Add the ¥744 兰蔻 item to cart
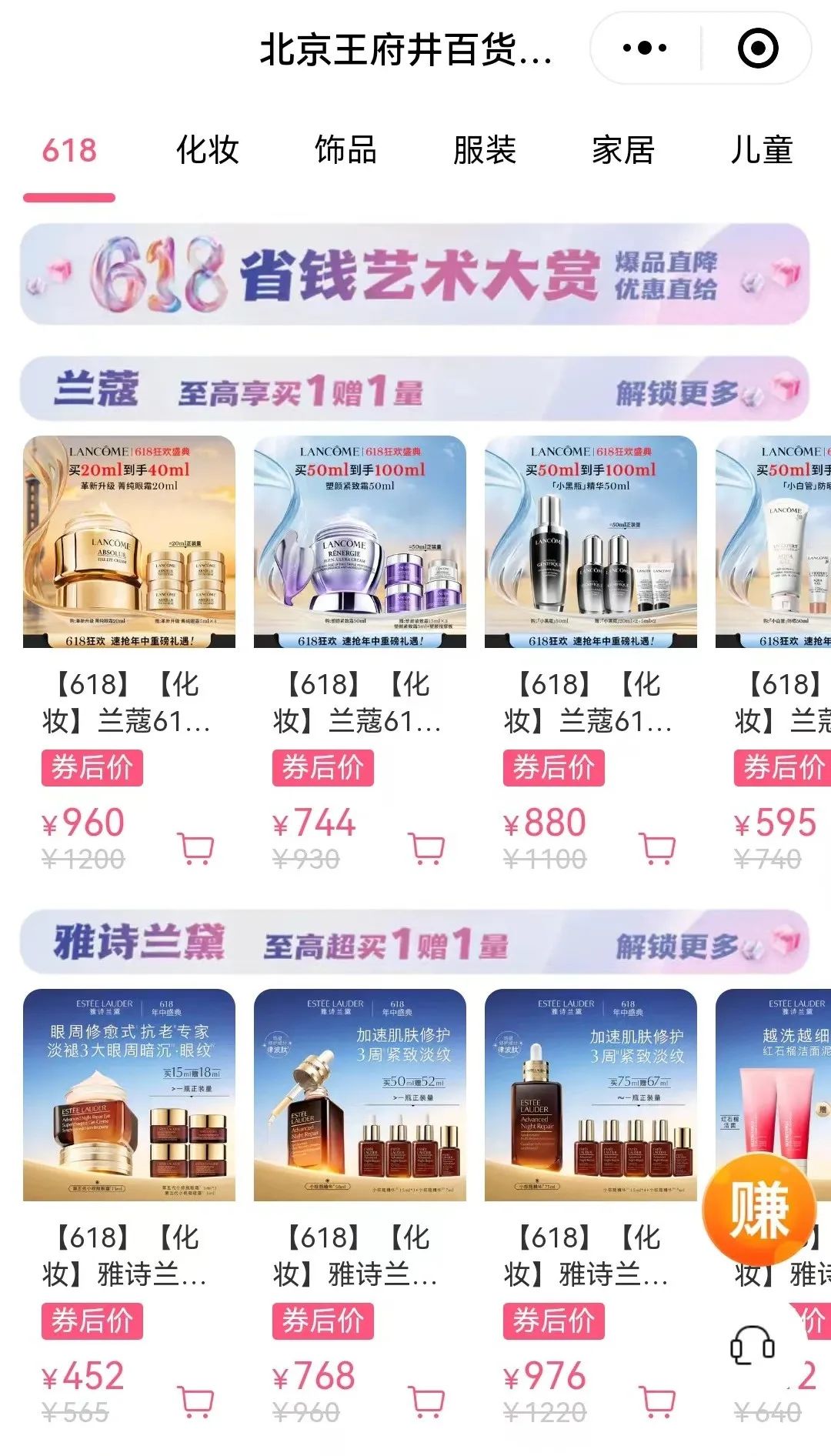The width and height of the screenshot is (831, 1456). click(426, 848)
